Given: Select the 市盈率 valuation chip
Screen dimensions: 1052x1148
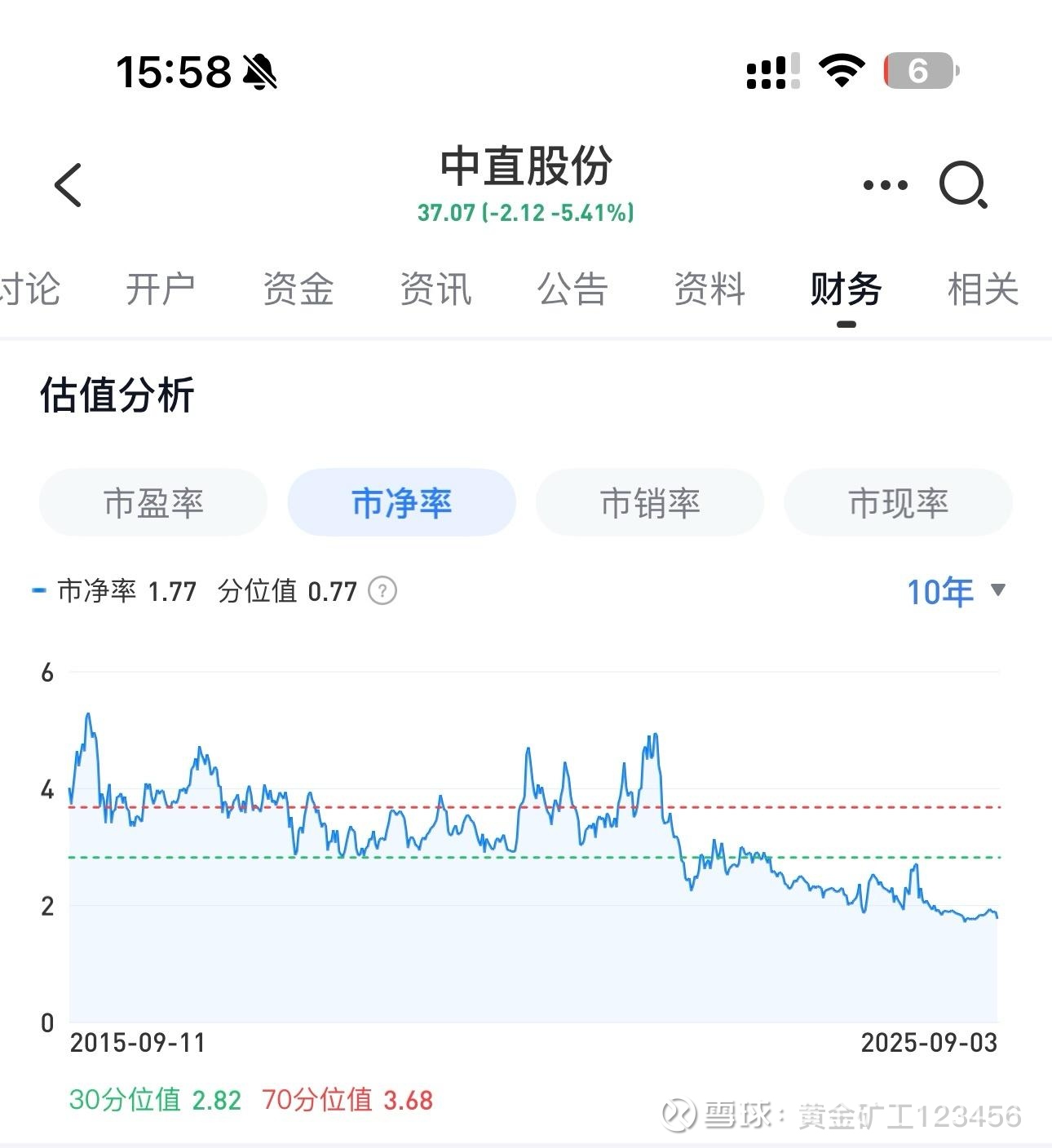Looking at the screenshot, I should 153,502.
